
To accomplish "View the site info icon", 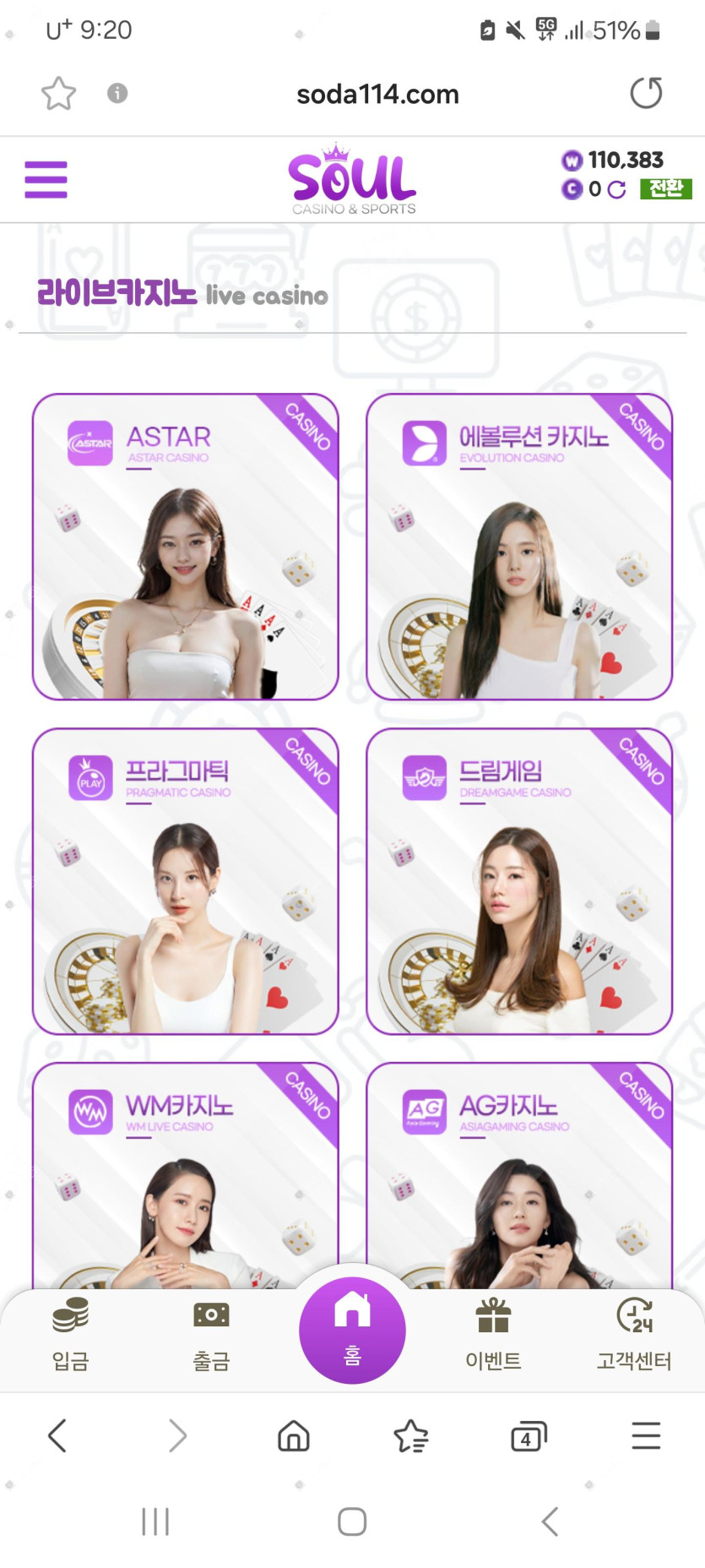I will (x=117, y=93).
